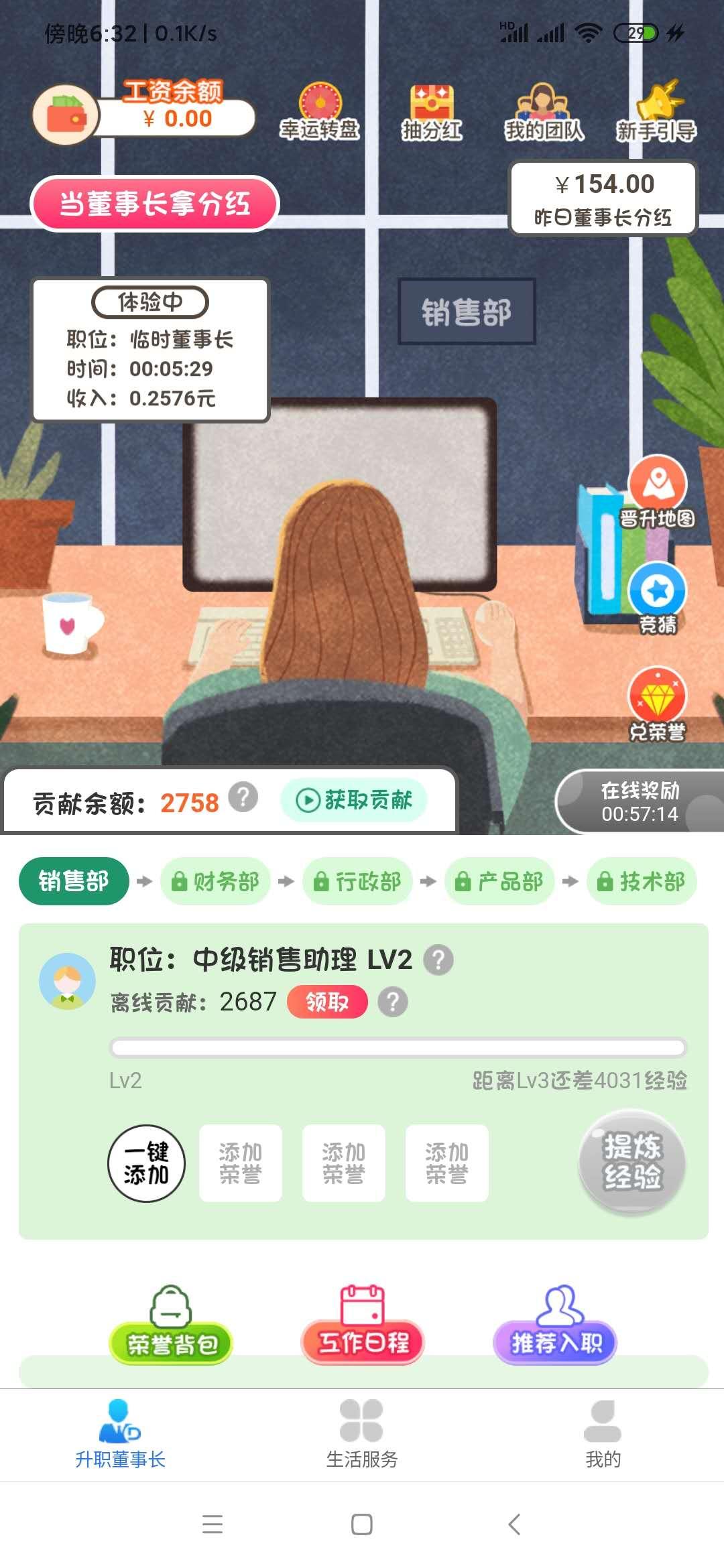
Task: Switch to the 我的 tab
Action: click(603, 1434)
